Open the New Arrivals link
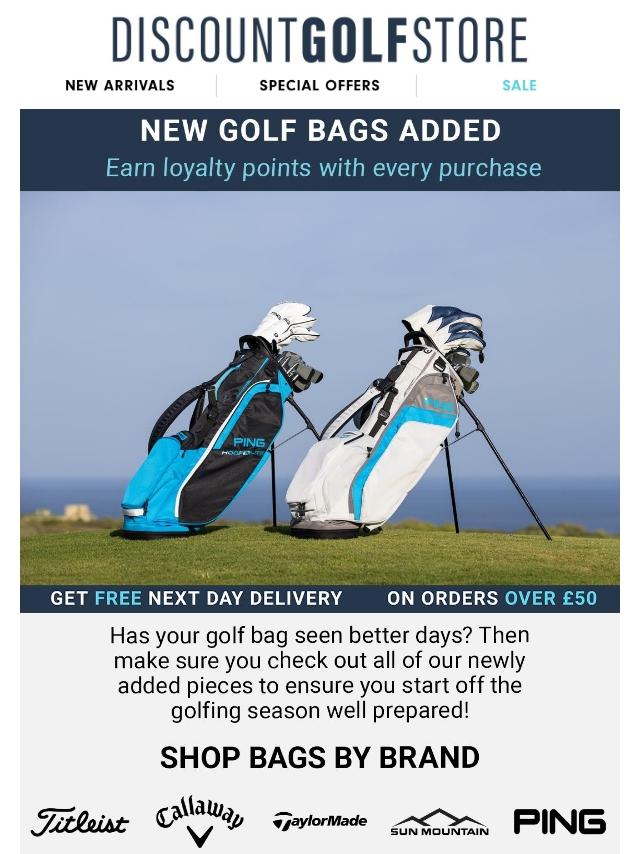Screen dimensions: 640x854 tap(120, 85)
